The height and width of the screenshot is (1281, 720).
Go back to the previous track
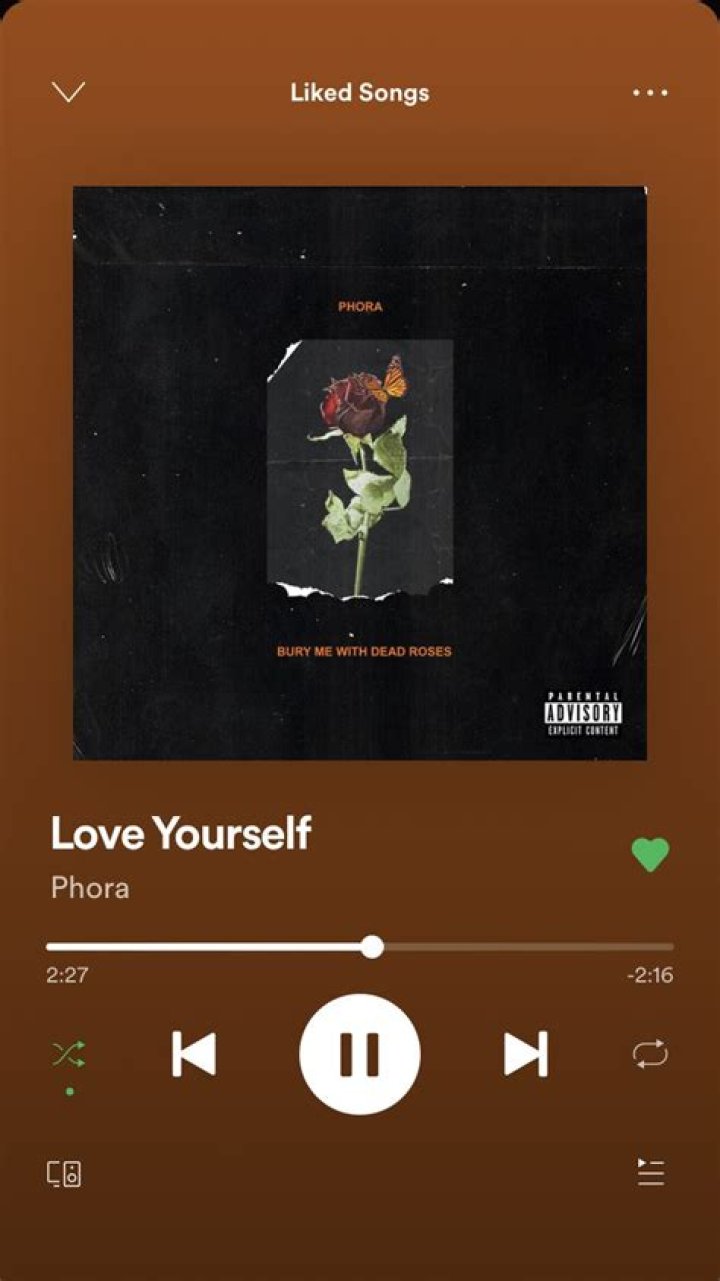(x=192, y=1052)
